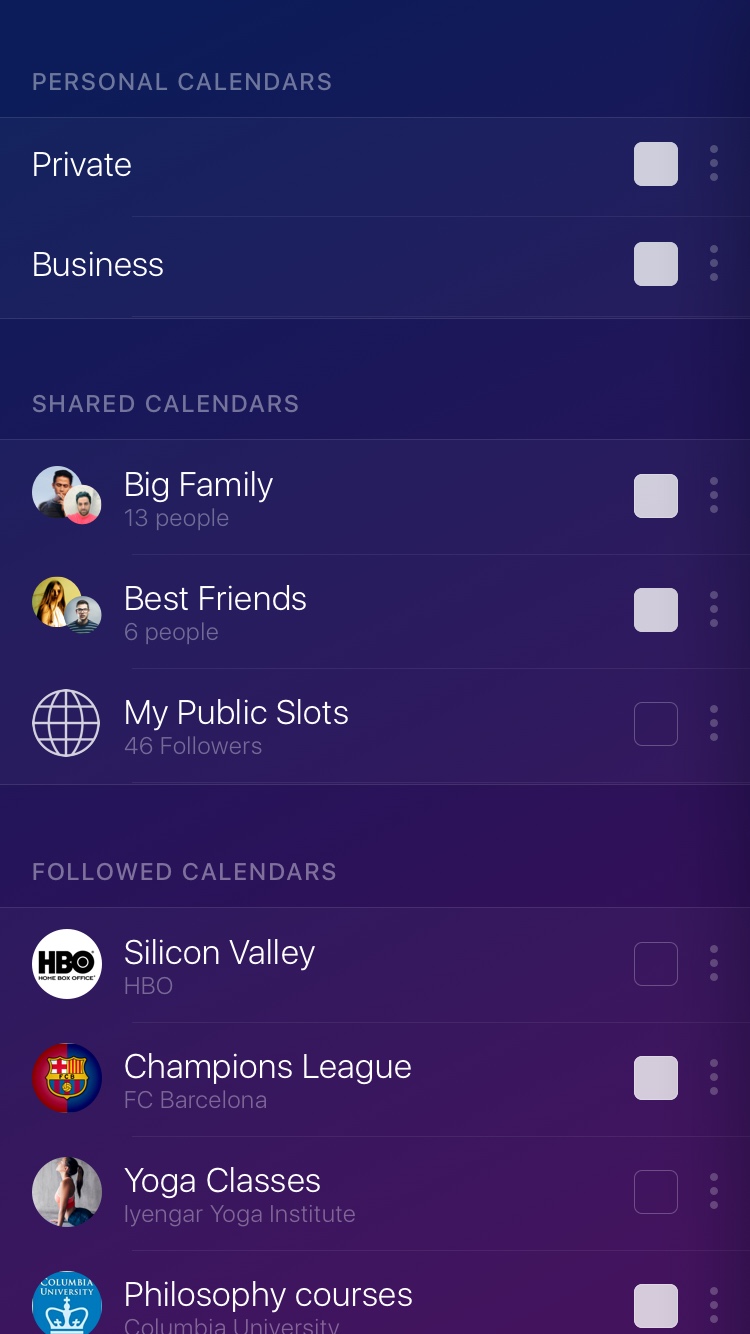Open more options for Private calendar
Viewport: 750px width, 1334px height.
713,164
